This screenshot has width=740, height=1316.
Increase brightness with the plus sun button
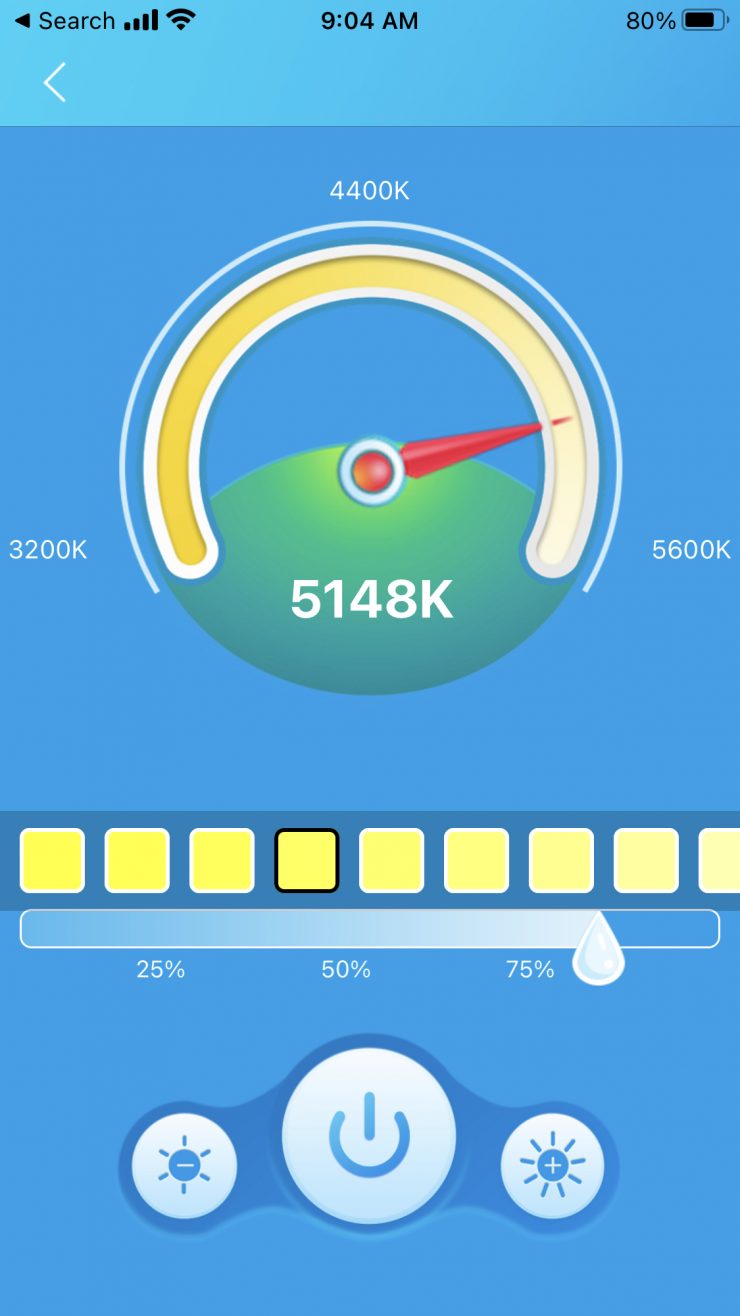pos(552,1166)
